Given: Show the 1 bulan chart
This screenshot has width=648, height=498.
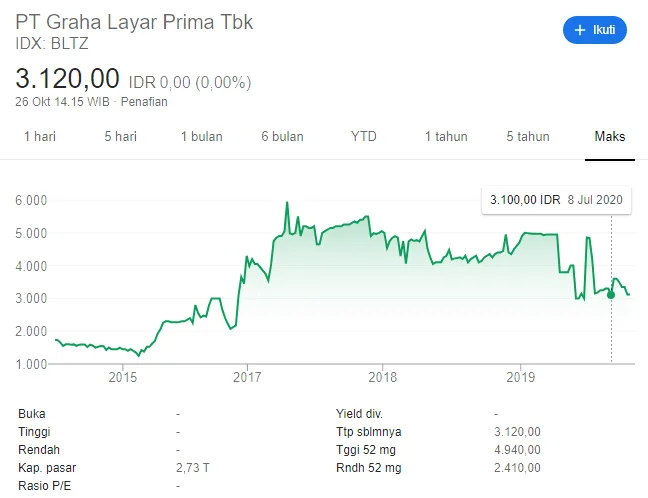Looking at the screenshot, I should (201, 137).
